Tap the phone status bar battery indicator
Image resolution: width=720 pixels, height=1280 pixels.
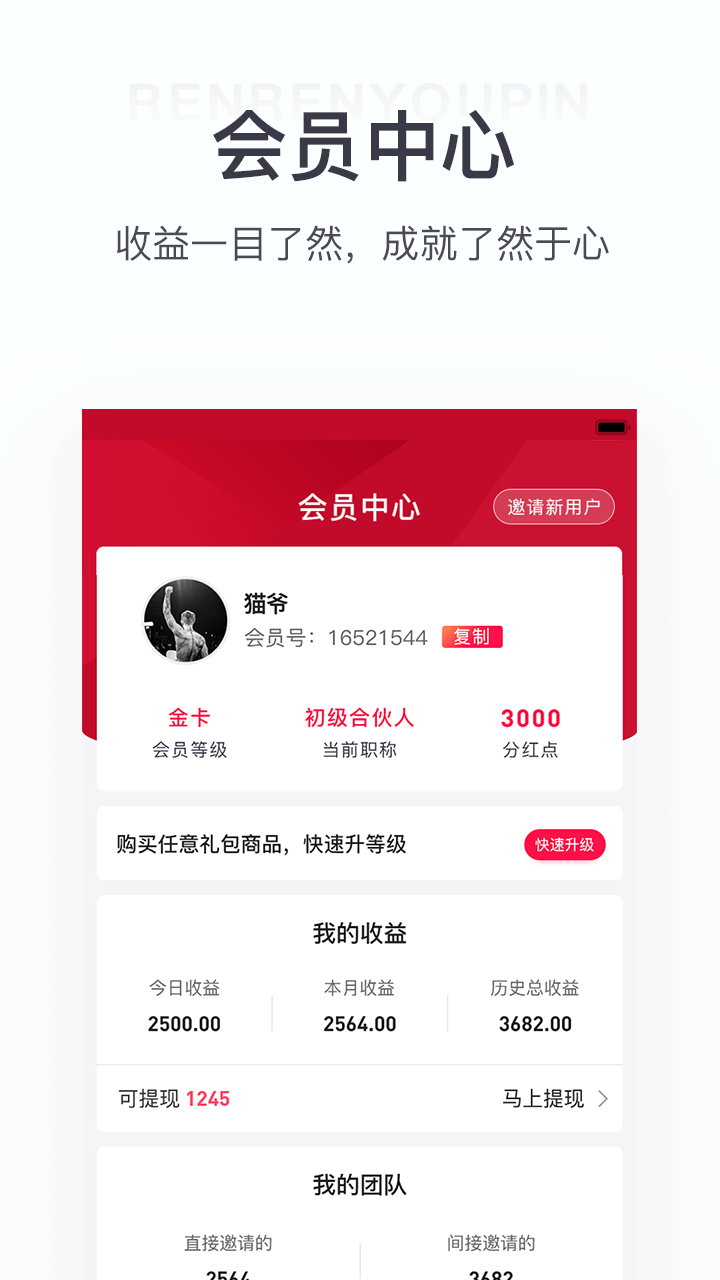(611, 428)
